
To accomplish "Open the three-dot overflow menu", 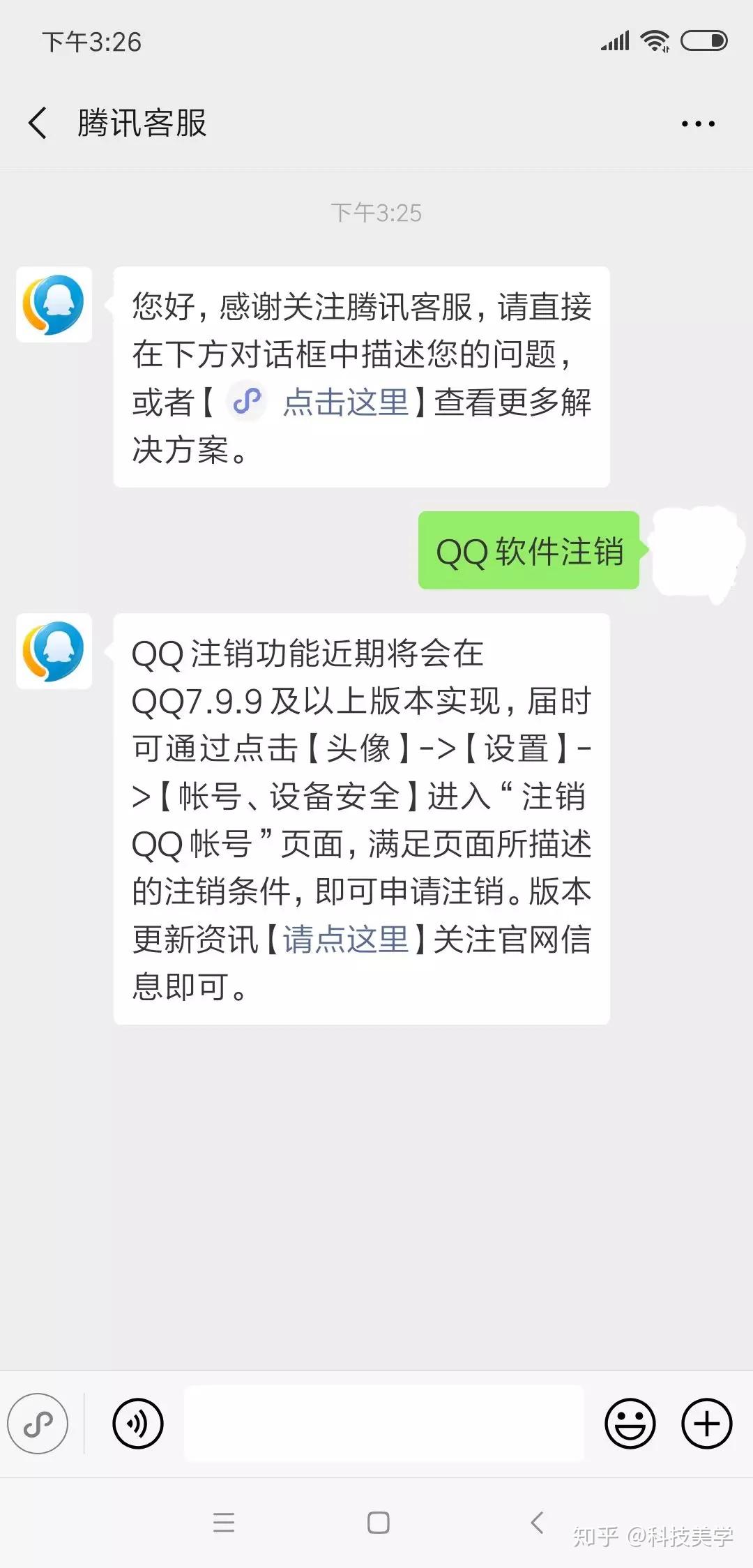I will point(698,124).
